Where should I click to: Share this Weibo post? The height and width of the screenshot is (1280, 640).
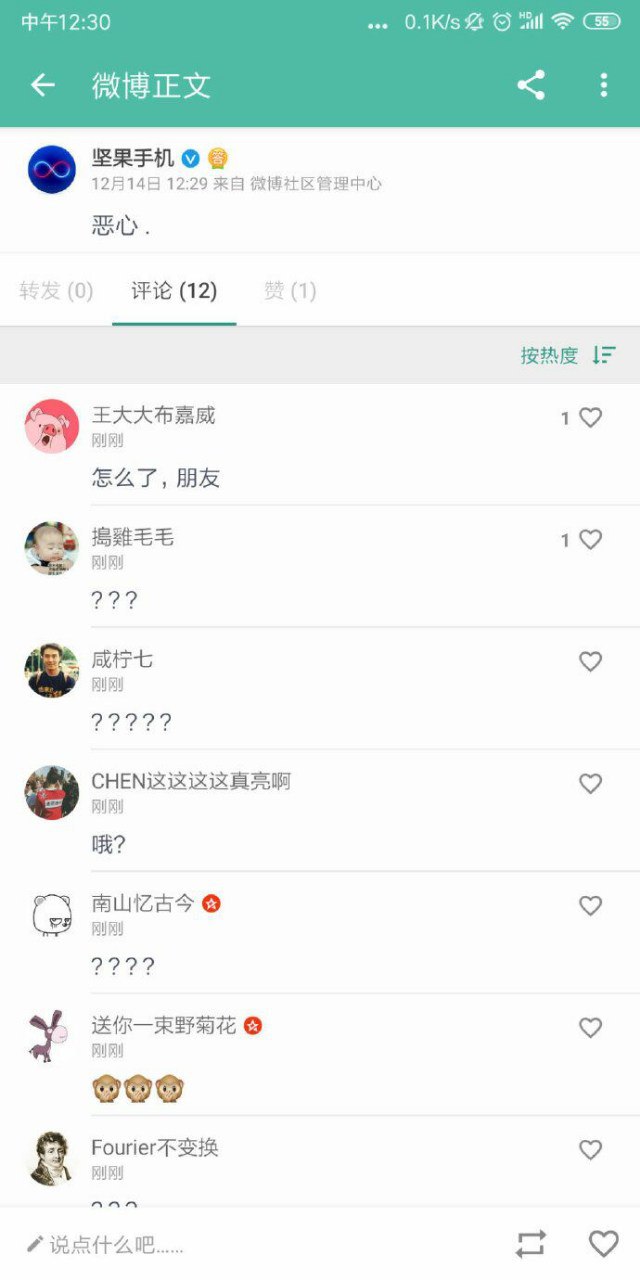tap(531, 85)
